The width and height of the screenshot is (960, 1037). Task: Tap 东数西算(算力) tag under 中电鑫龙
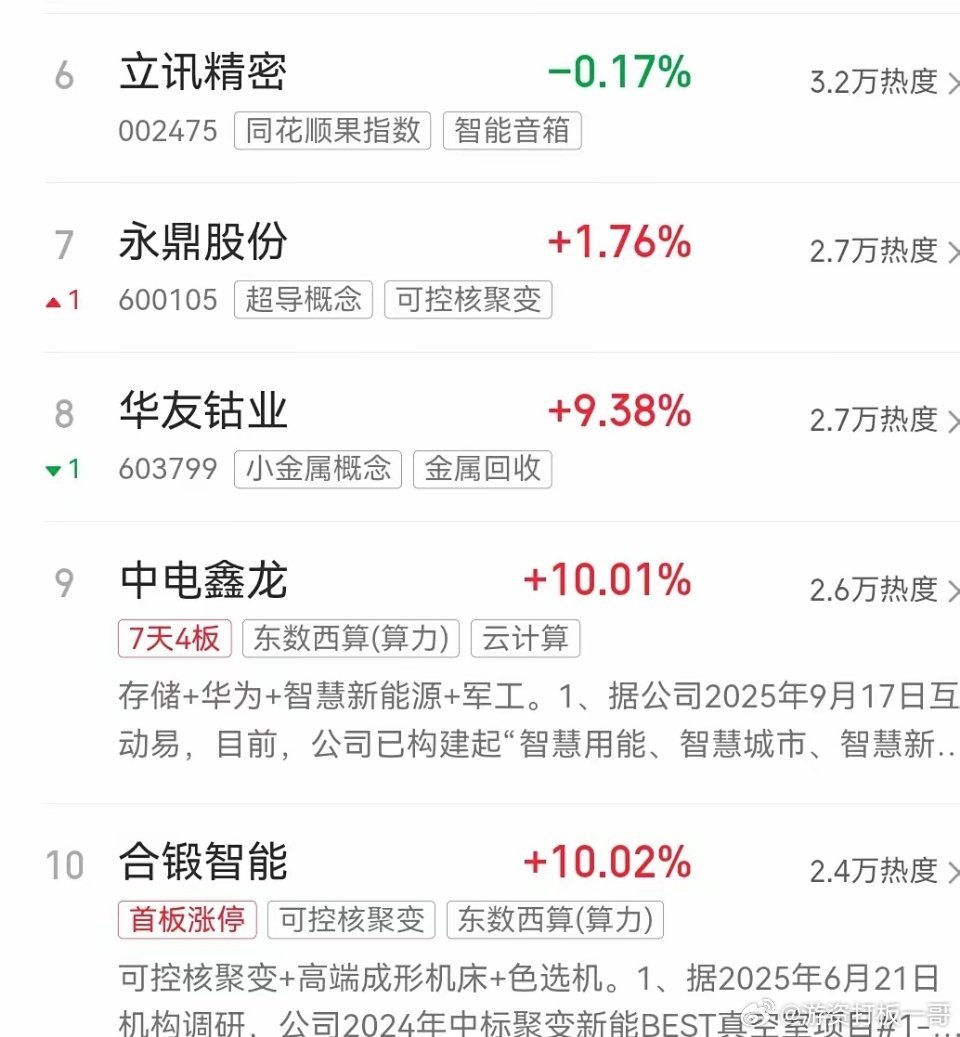point(351,639)
